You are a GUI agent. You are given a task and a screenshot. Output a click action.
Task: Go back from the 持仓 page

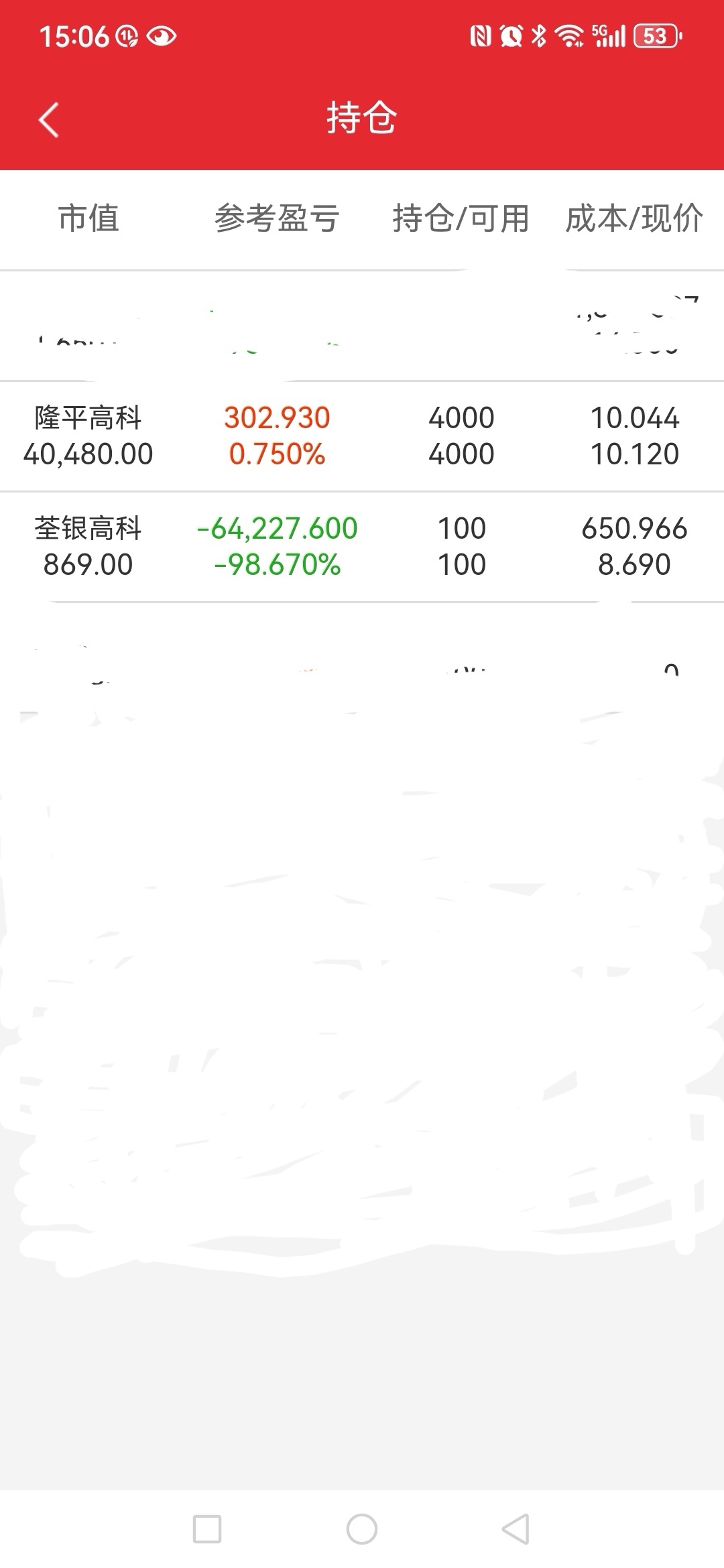click(x=49, y=120)
